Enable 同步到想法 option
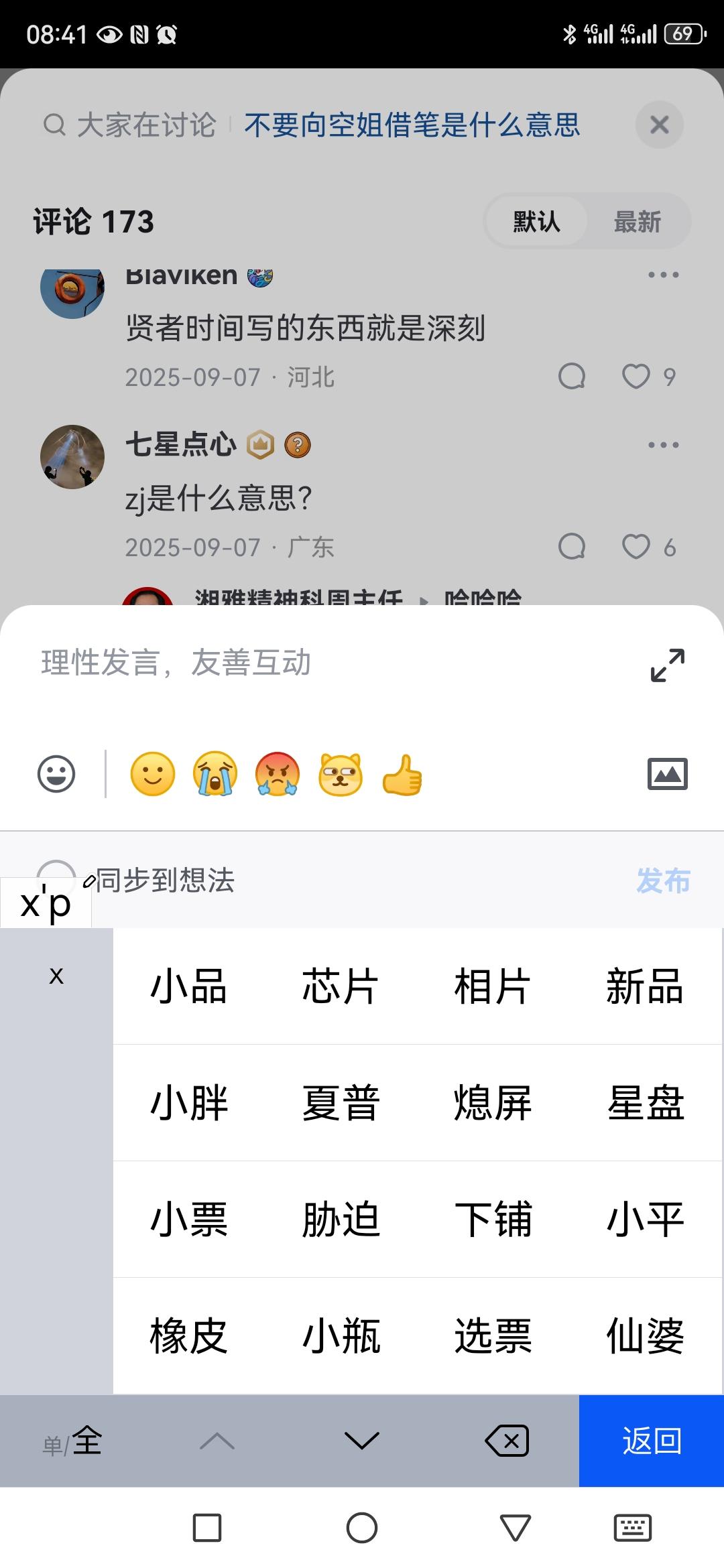The height and width of the screenshot is (1568, 724). (x=58, y=878)
